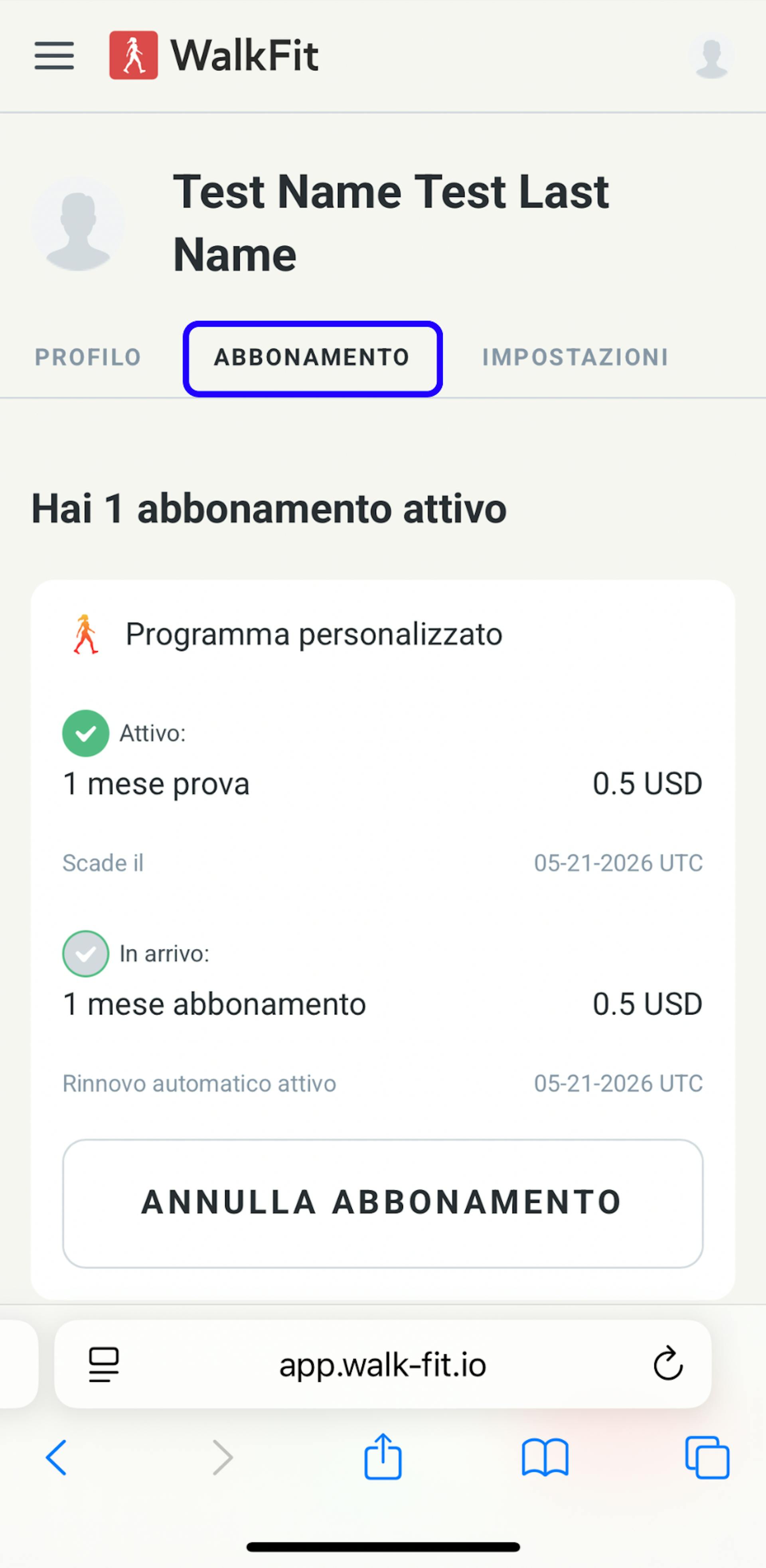766x1568 pixels.
Task: Open Safari bookmarks
Action: coord(545,1457)
